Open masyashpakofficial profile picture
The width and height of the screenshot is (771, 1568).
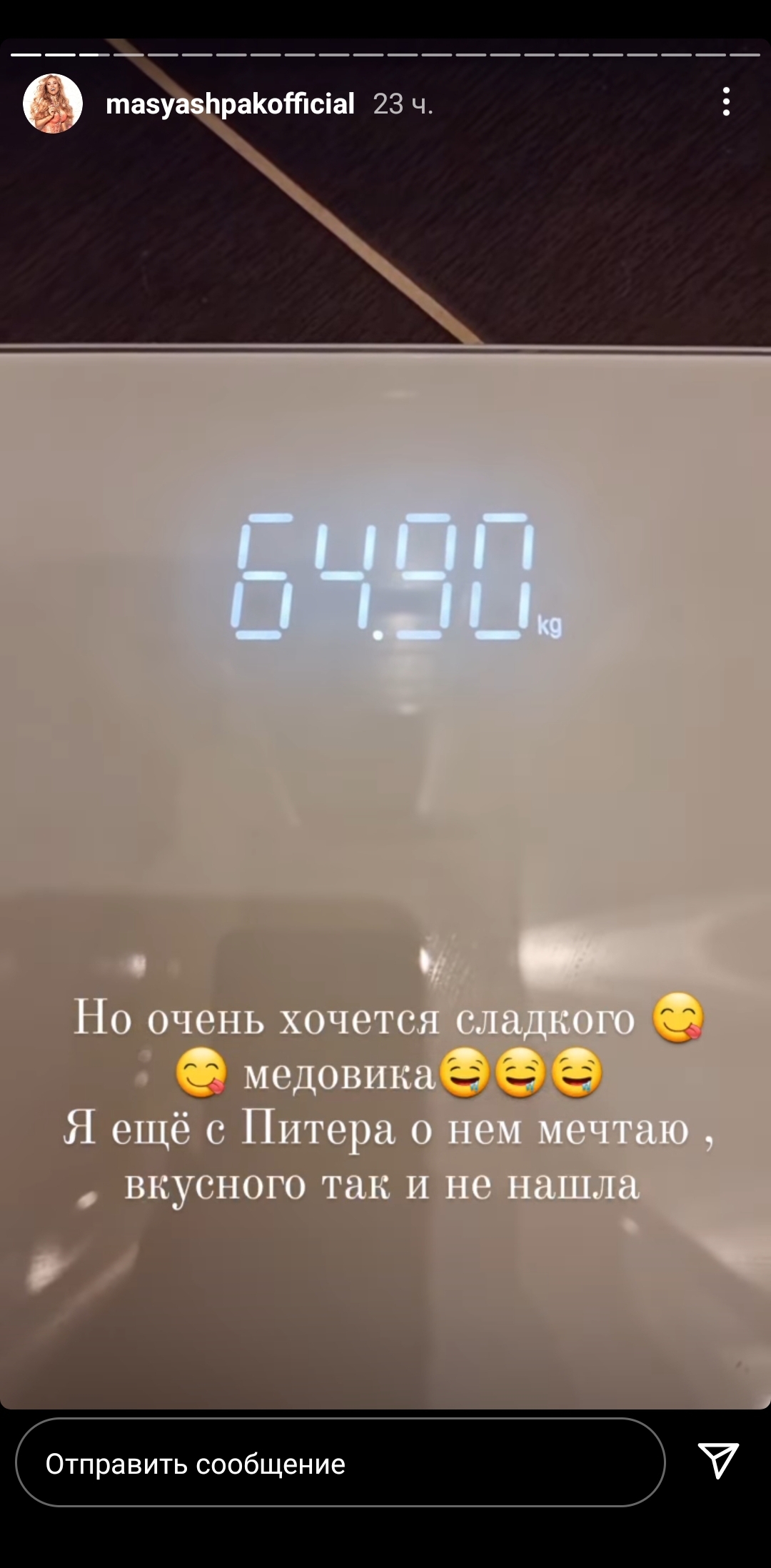click(53, 104)
